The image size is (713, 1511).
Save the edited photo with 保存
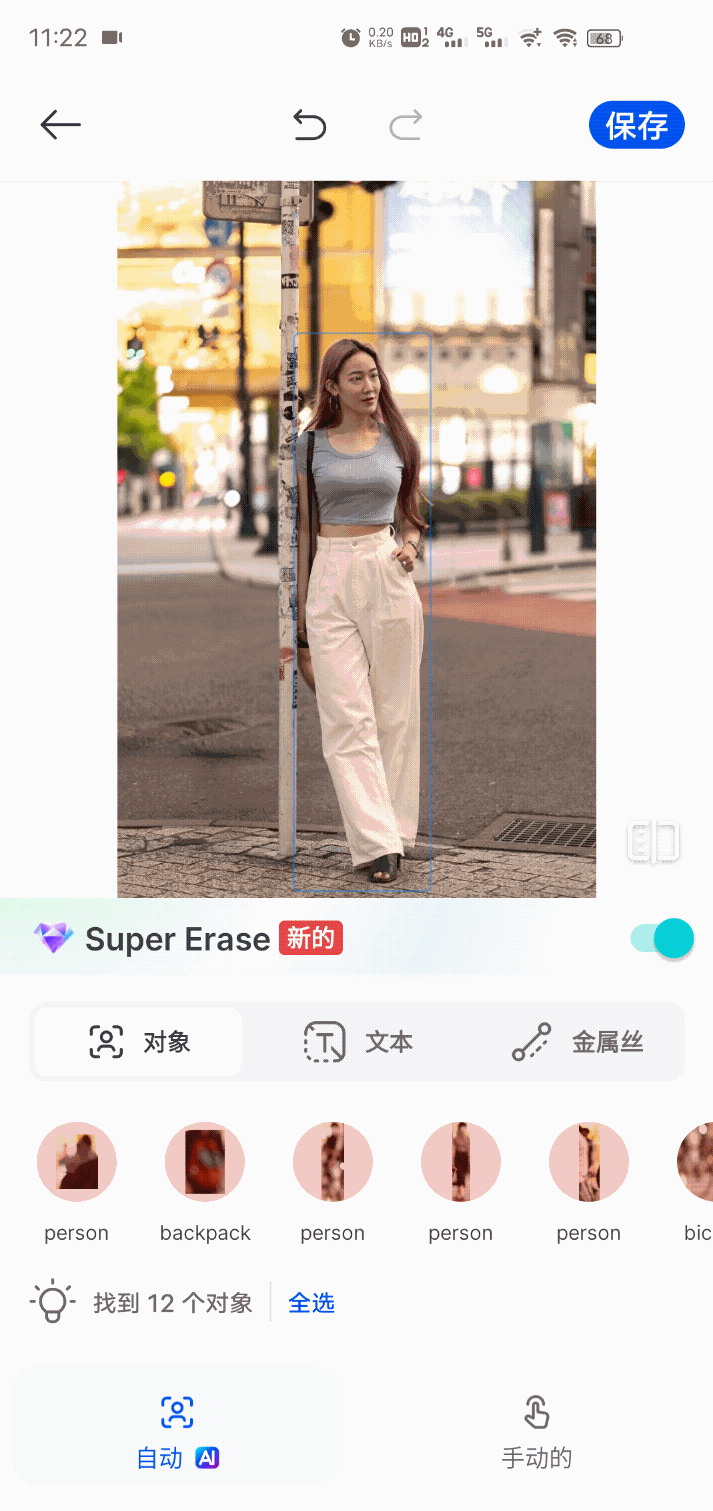click(636, 125)
